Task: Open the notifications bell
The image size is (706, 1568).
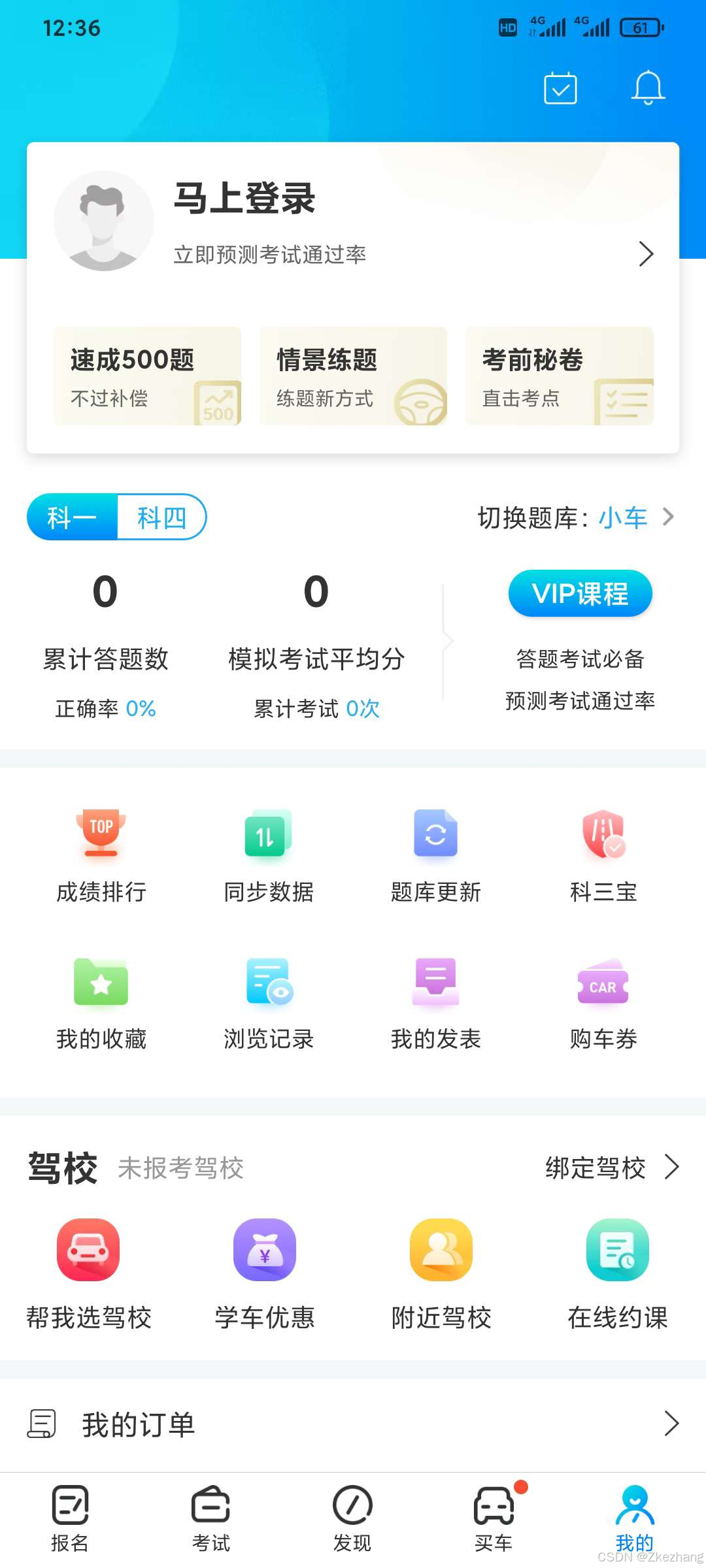Action: point(648,88)
